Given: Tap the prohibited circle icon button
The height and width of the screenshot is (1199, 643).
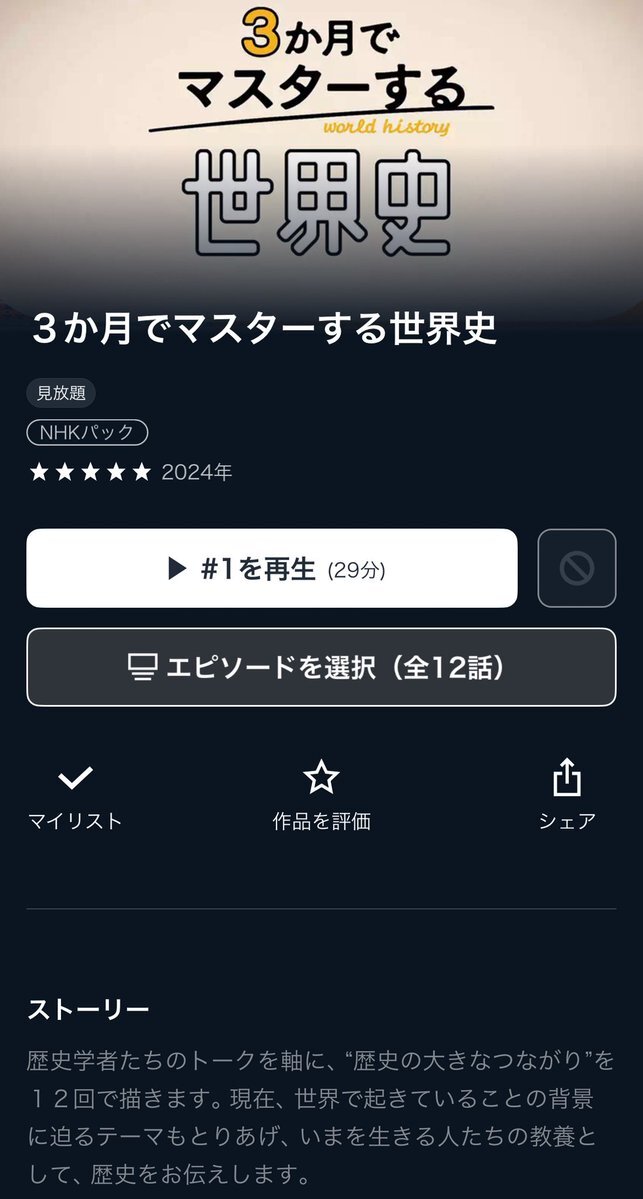Looking at the screenshot, I should tap(577, 568).
